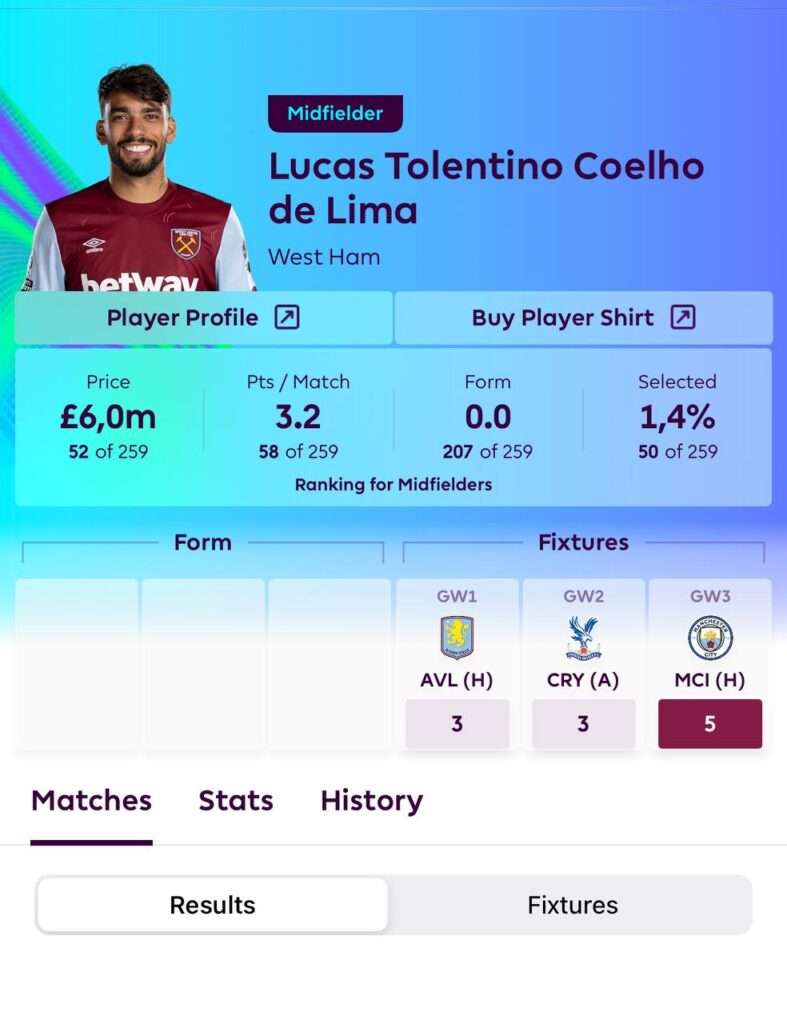787x1024 pixels.
Task: Open the Player Profile link
Action: click(x=203, y=318)
